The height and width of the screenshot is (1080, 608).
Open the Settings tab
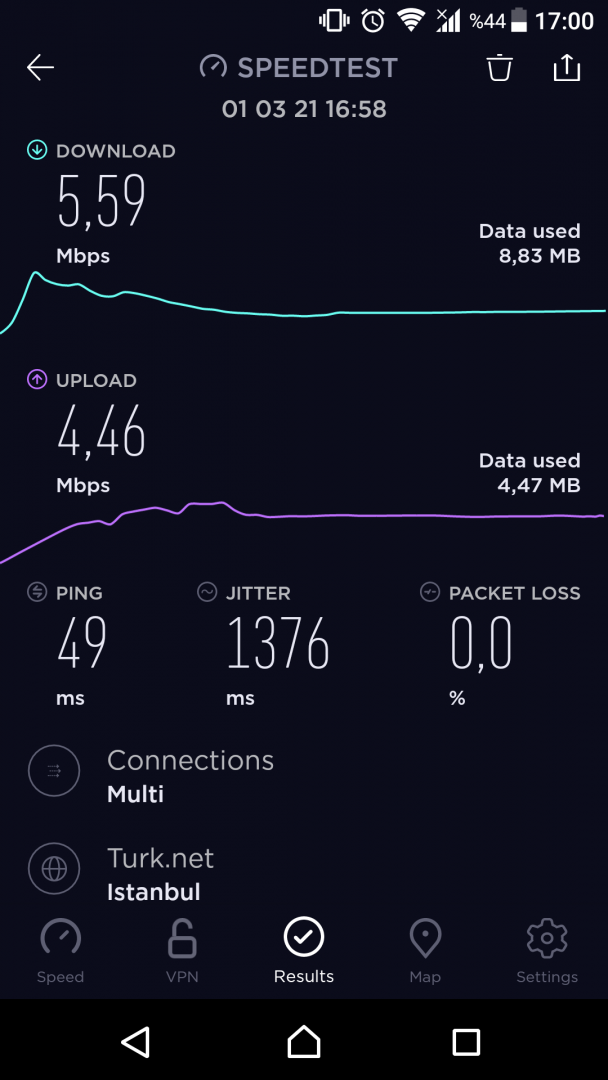547,951
